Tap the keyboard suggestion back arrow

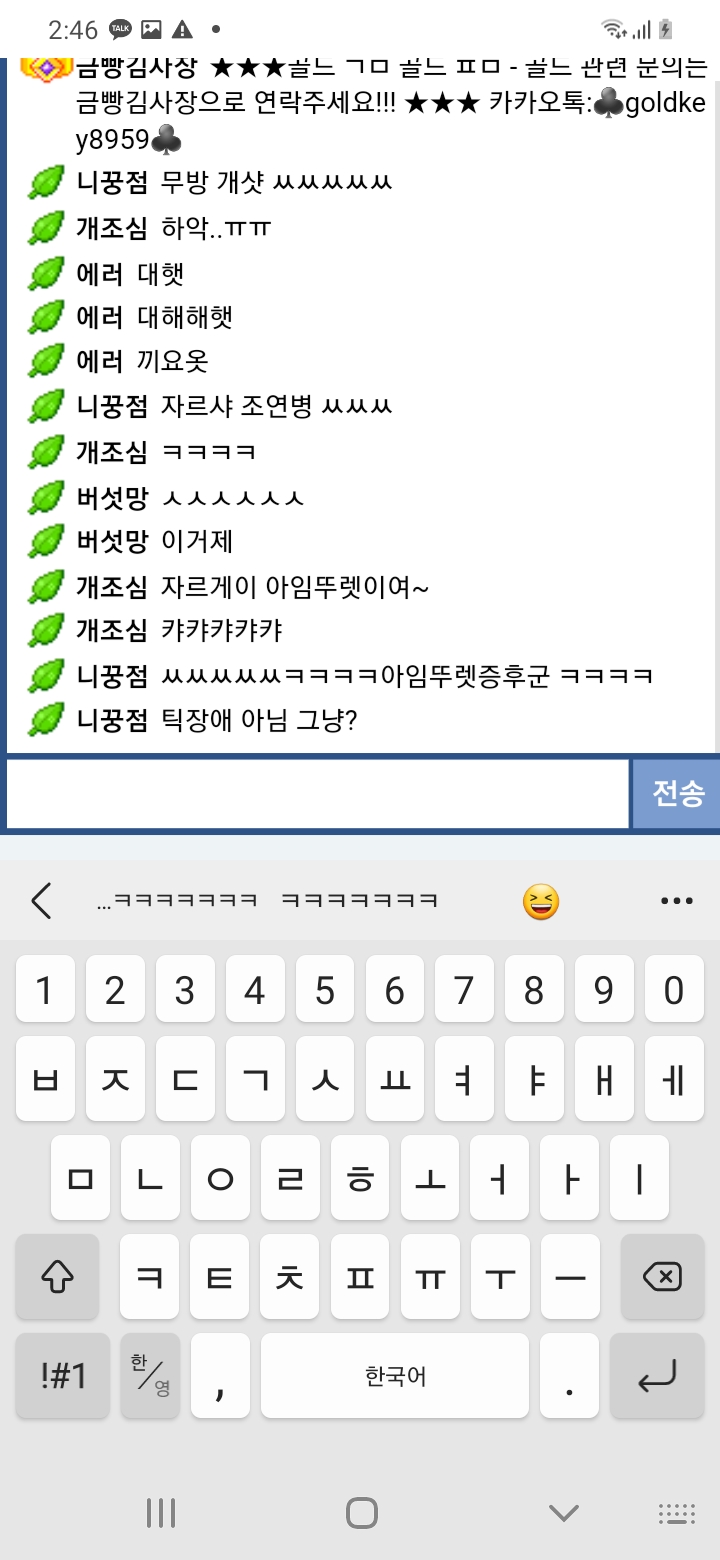click(41, 901)
